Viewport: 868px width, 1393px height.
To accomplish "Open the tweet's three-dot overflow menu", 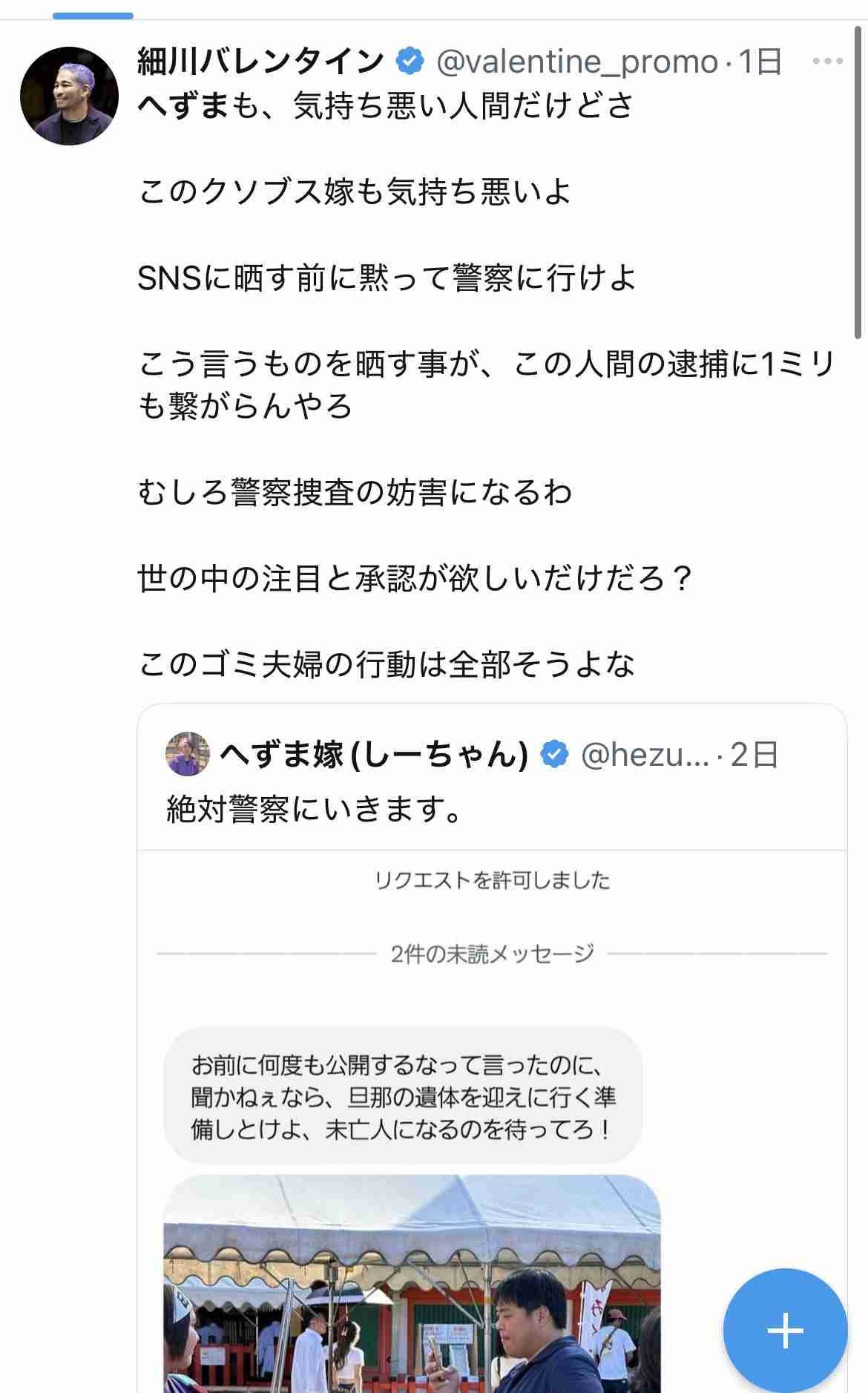I will click(x=827, y=62).
